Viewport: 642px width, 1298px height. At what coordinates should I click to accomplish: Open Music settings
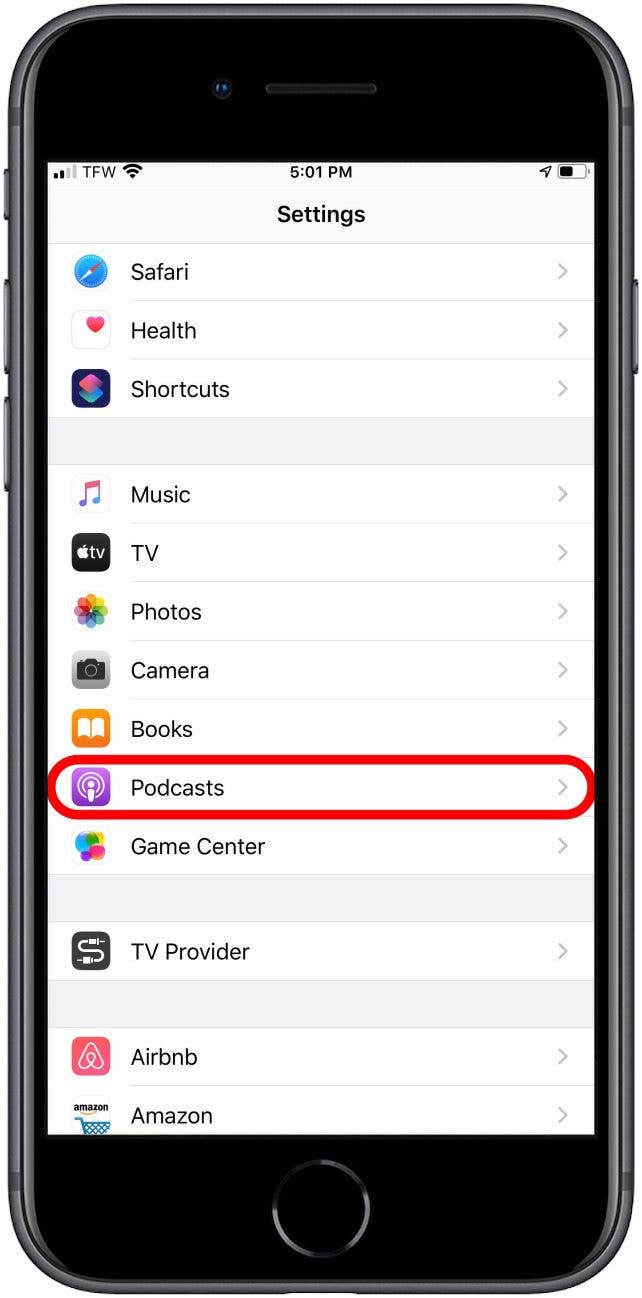click(x=320, y=494)
